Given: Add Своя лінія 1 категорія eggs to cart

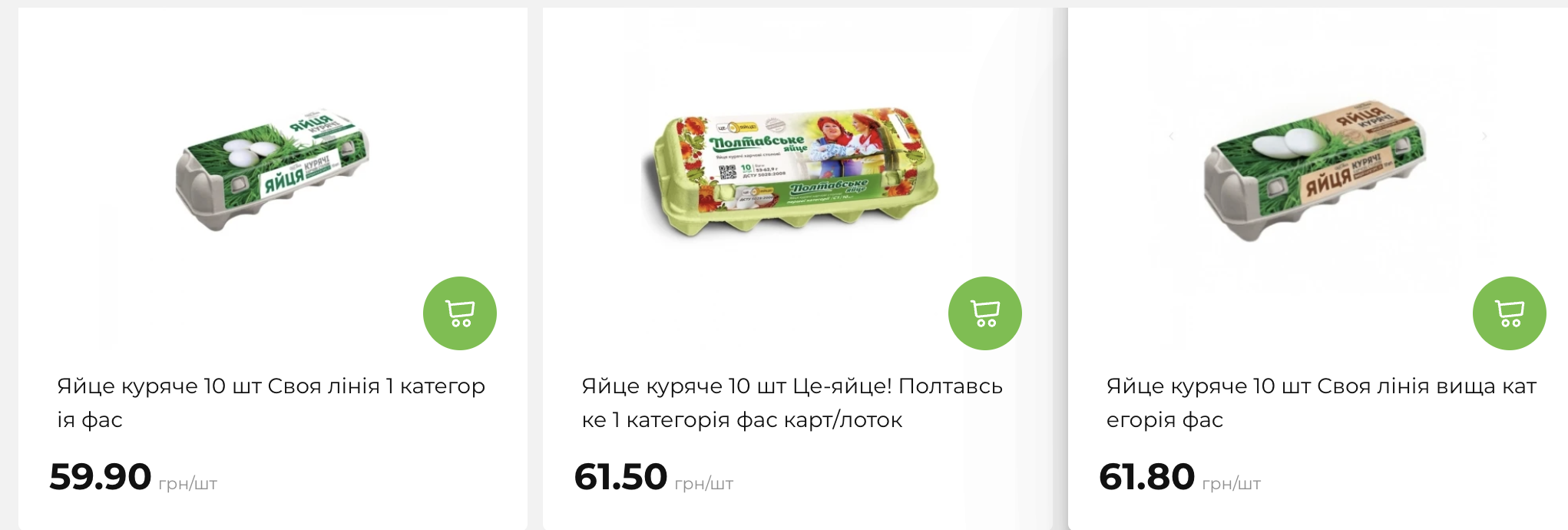Looking at the screenshot, I should tap(459, 313).
